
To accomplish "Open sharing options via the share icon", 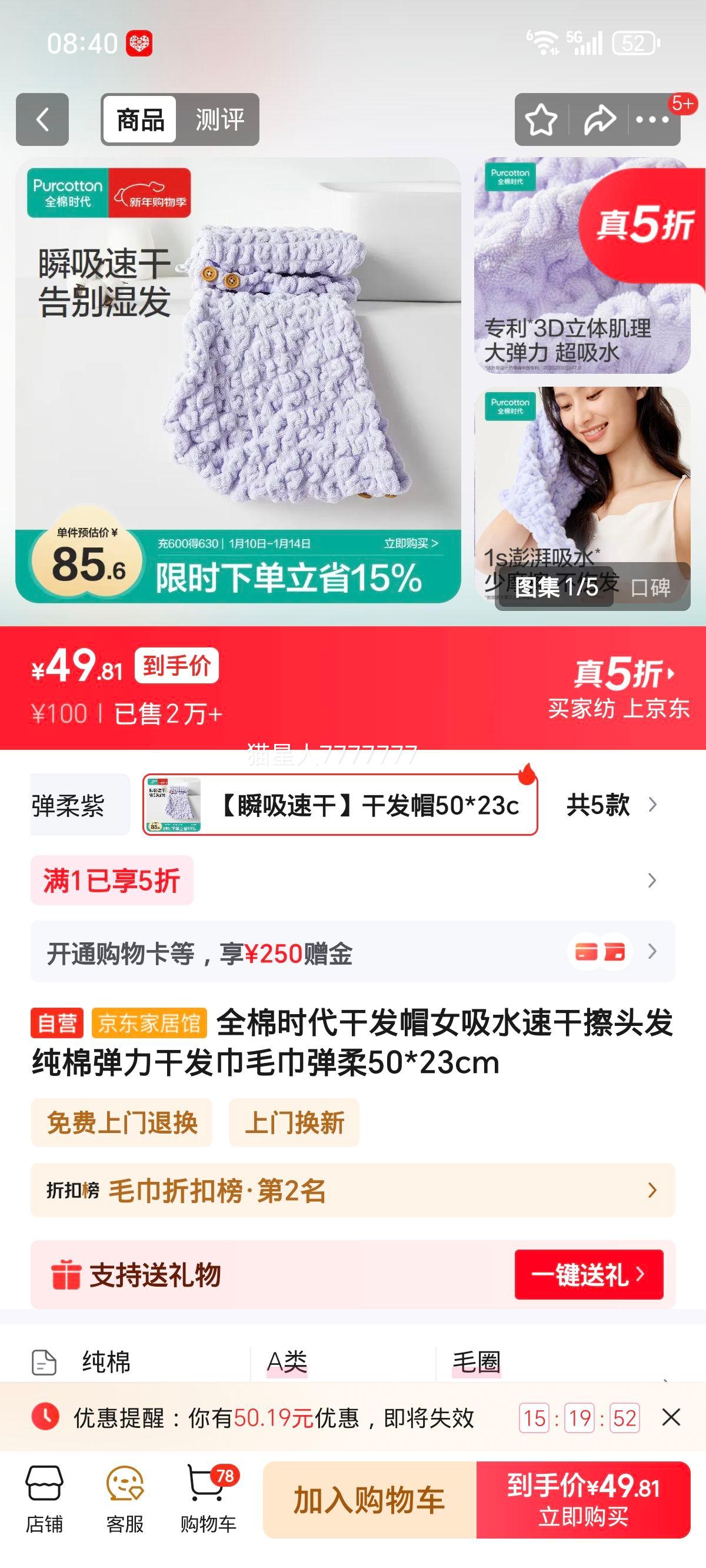I will pos(600,119).
